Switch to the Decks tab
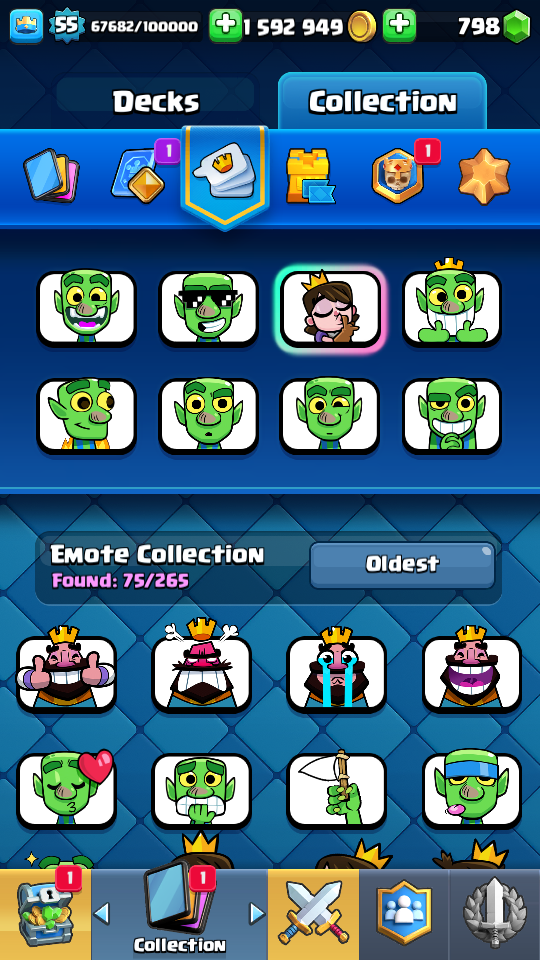Viewport: 540px width, 960px height. tap(156, 101)
